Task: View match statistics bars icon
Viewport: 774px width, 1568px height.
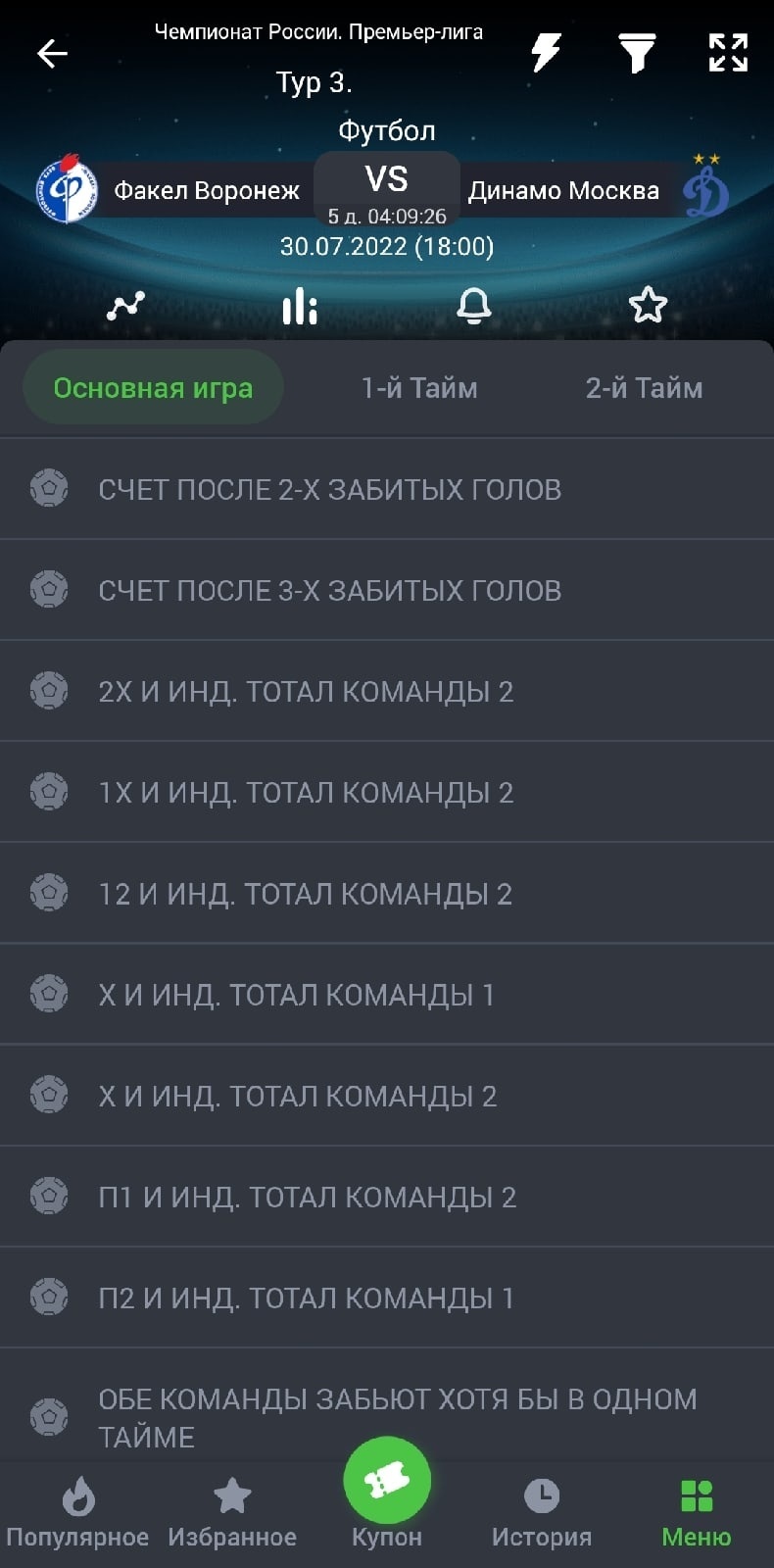Action: pyautogui.click(x=299, y=306)
